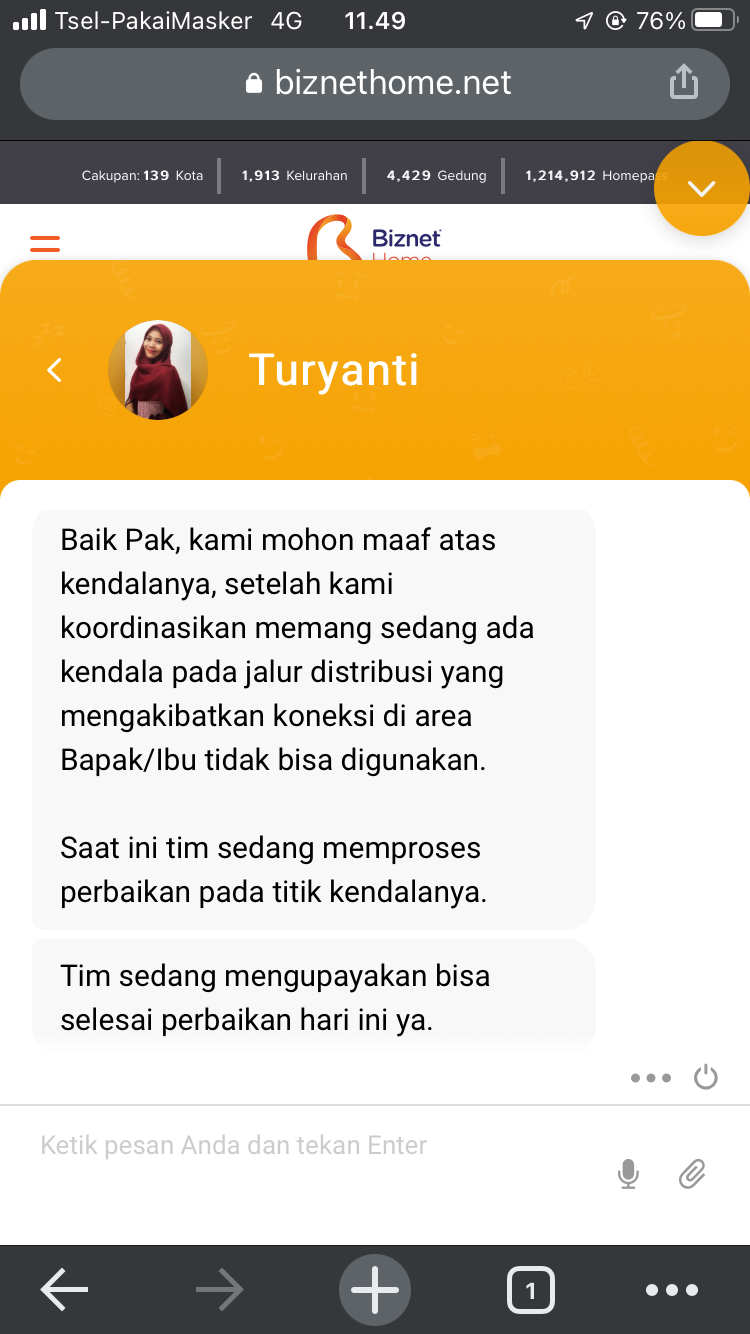Open the red hamburger navigation menu
This screenshot has height=1334, width=750.
coord(44,241)
